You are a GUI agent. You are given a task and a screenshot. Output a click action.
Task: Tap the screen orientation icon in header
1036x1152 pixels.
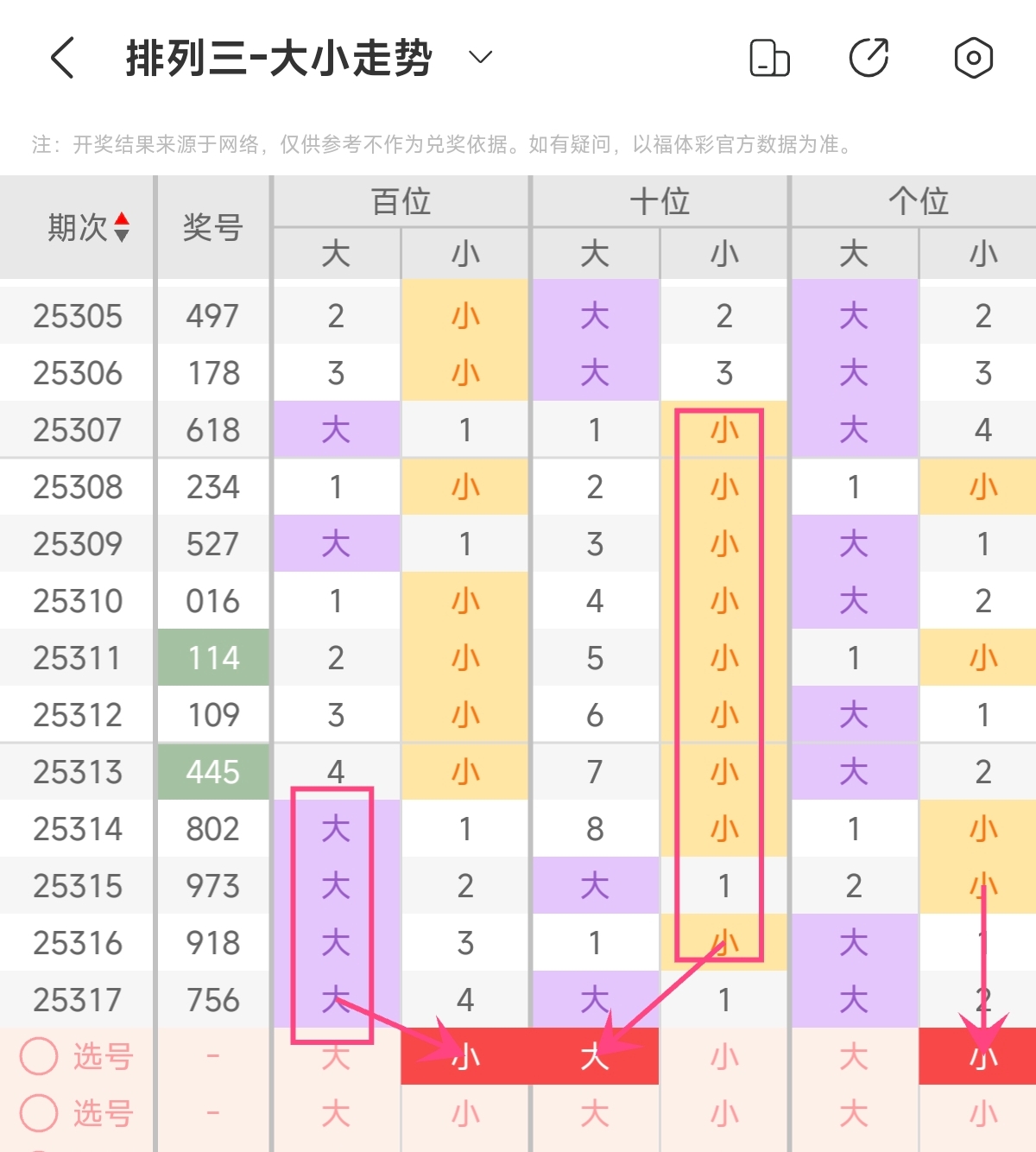coord(769,58)
